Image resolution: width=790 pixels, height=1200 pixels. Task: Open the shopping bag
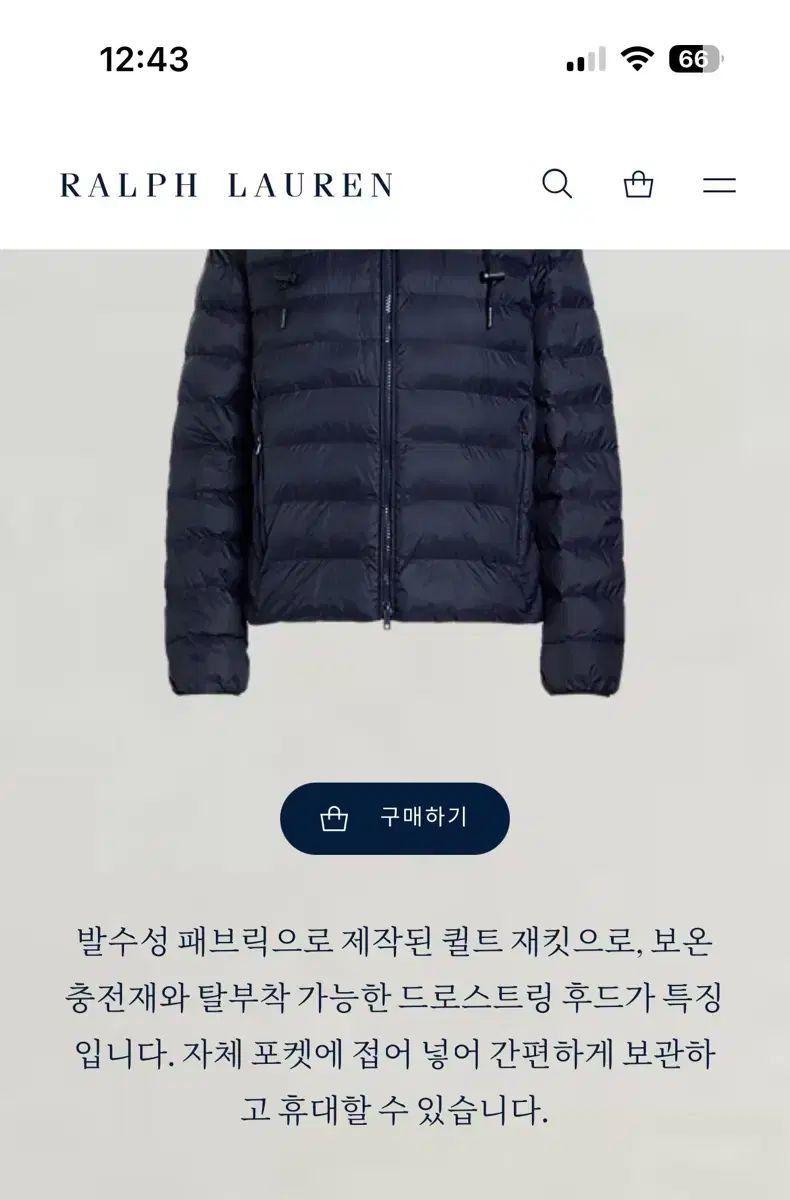[638, 185]
